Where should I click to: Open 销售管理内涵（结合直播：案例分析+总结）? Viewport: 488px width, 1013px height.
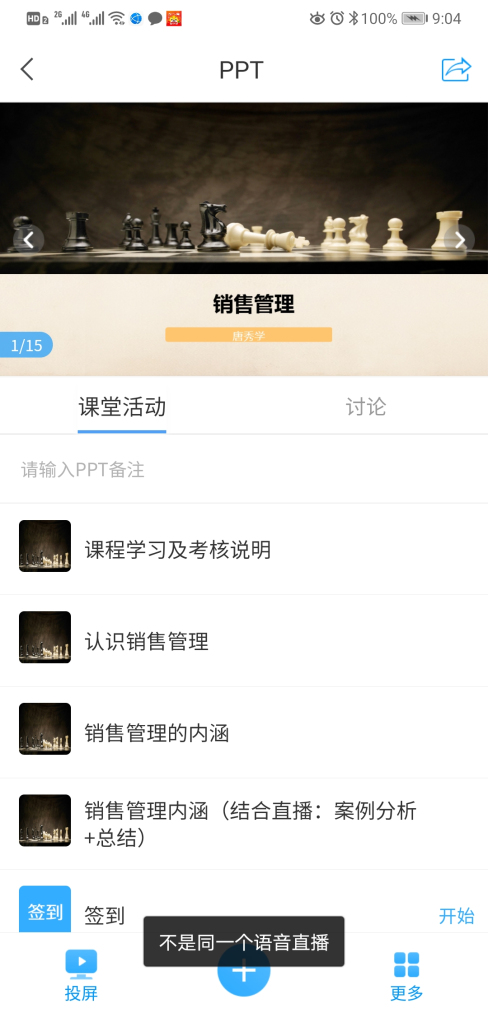244,824
